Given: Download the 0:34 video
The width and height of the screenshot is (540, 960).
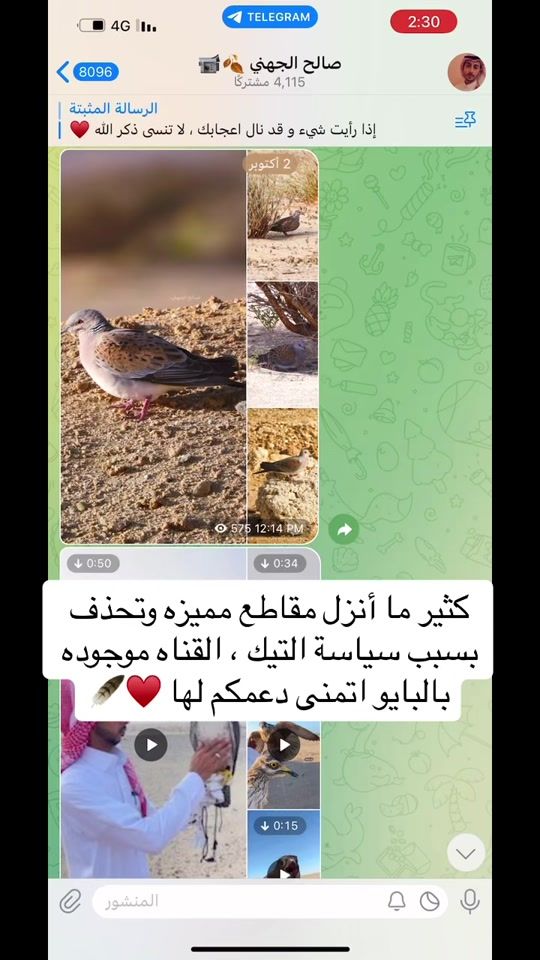Looking at the screenshot, I should (280, 563).
